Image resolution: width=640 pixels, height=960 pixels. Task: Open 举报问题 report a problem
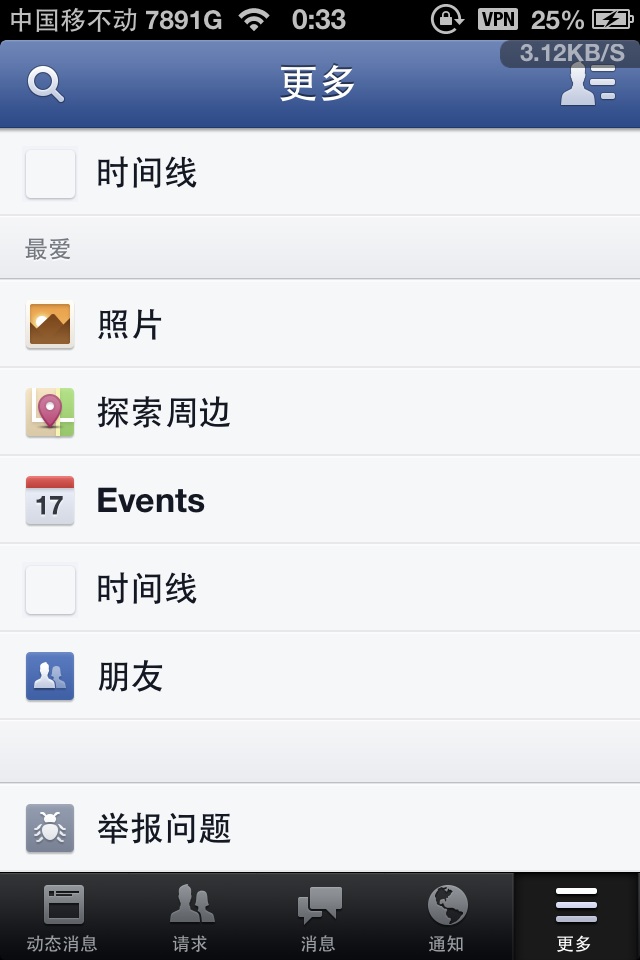pyautogui.click(x=320, y=828)
